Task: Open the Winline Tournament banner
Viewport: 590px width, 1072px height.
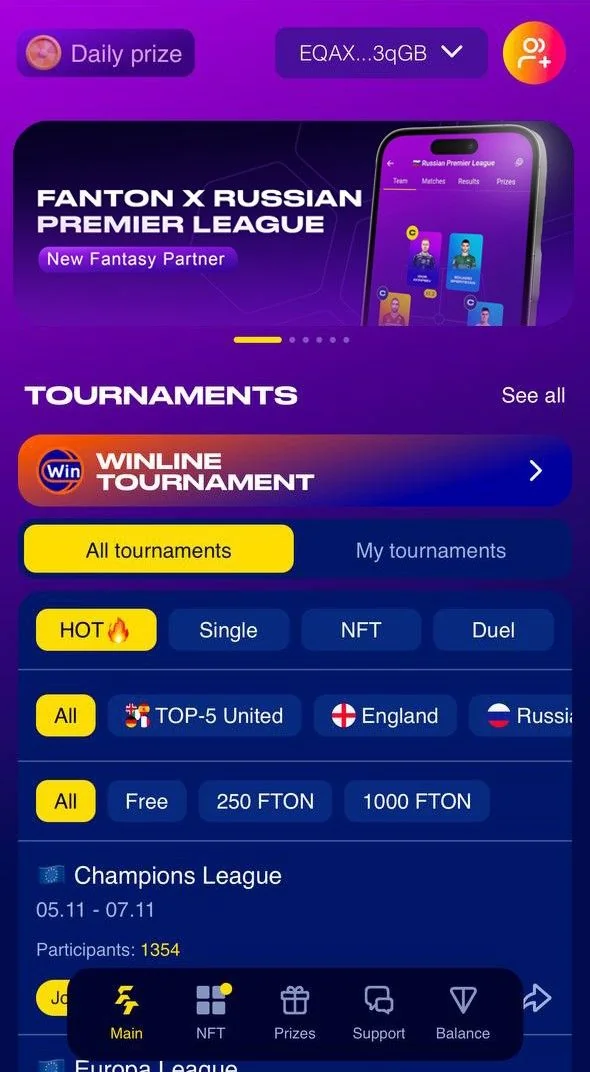Action: click(295, 470)
